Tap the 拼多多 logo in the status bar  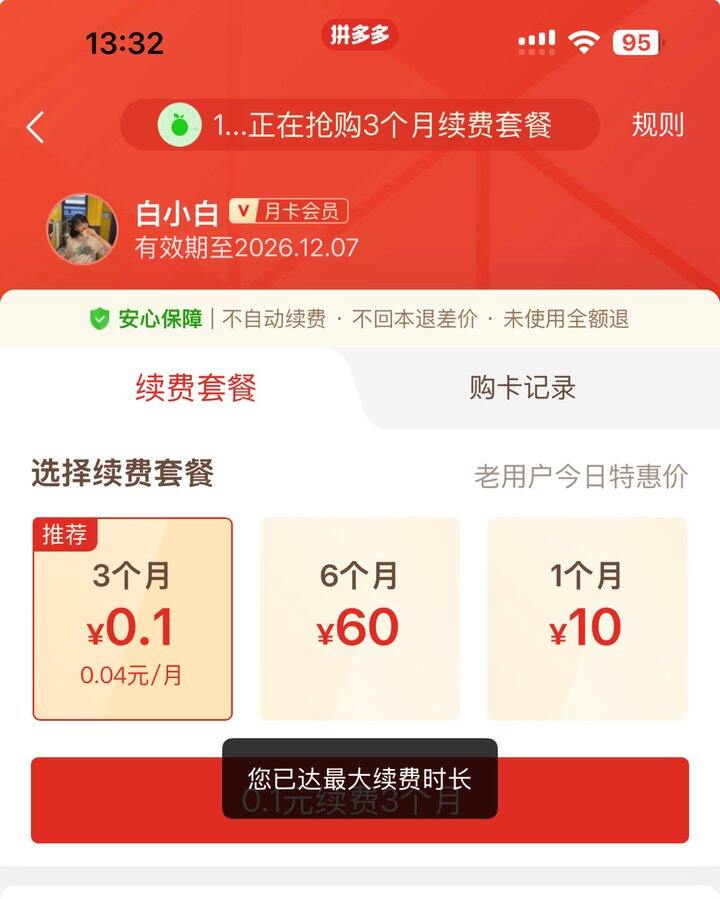(x=360, y=33)
